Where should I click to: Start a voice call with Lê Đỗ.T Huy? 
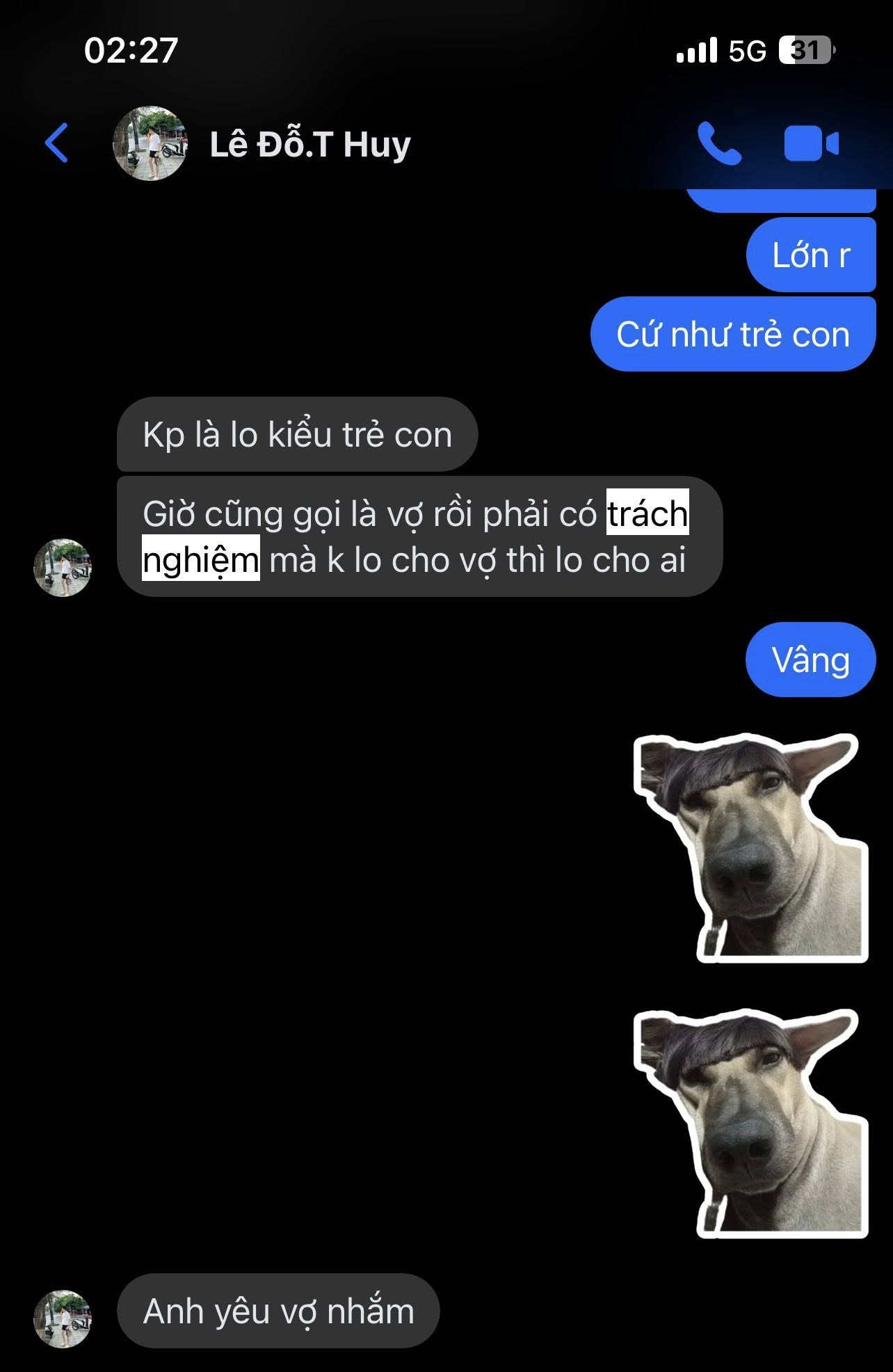tap(719, 144)
